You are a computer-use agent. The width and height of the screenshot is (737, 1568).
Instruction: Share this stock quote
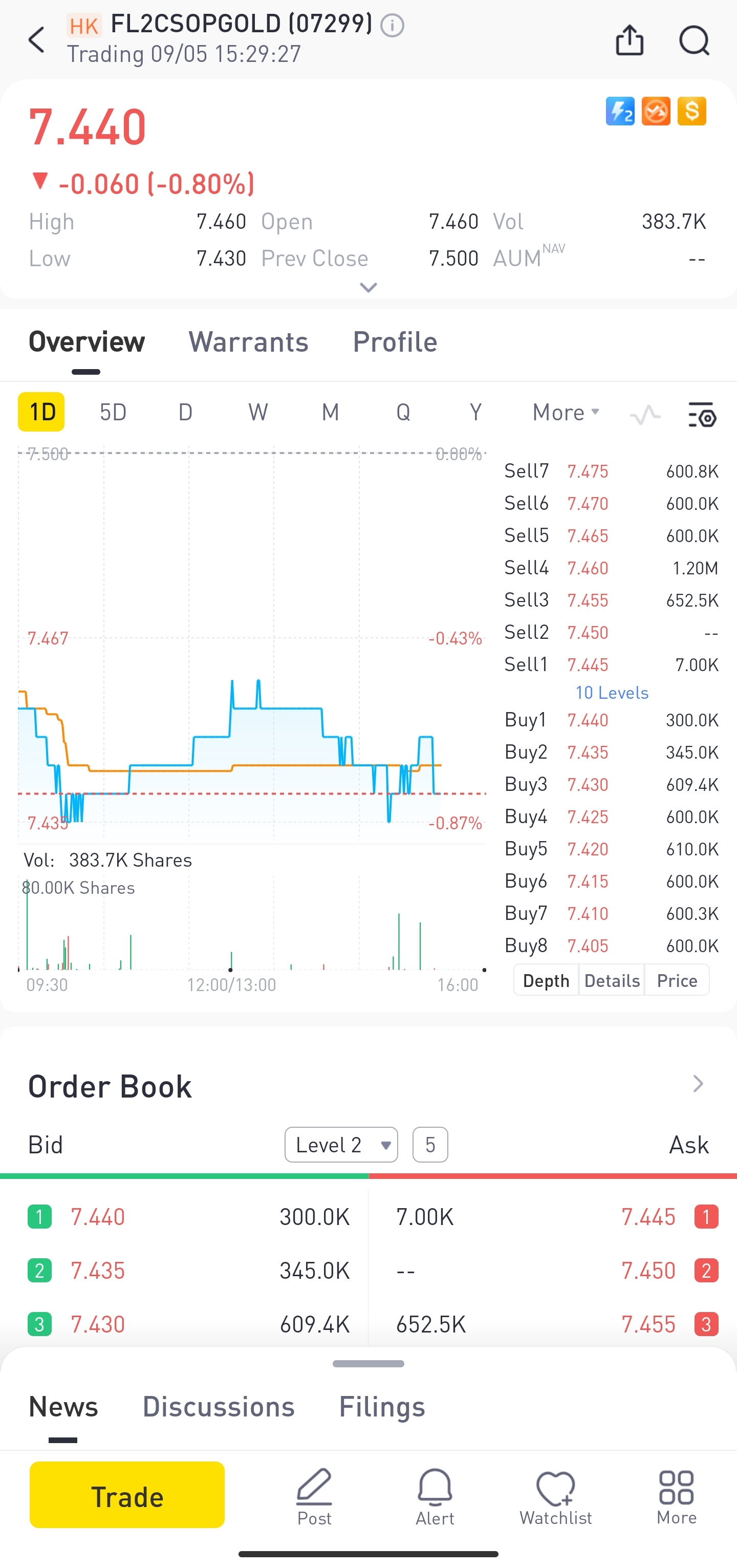click(630, 39)
